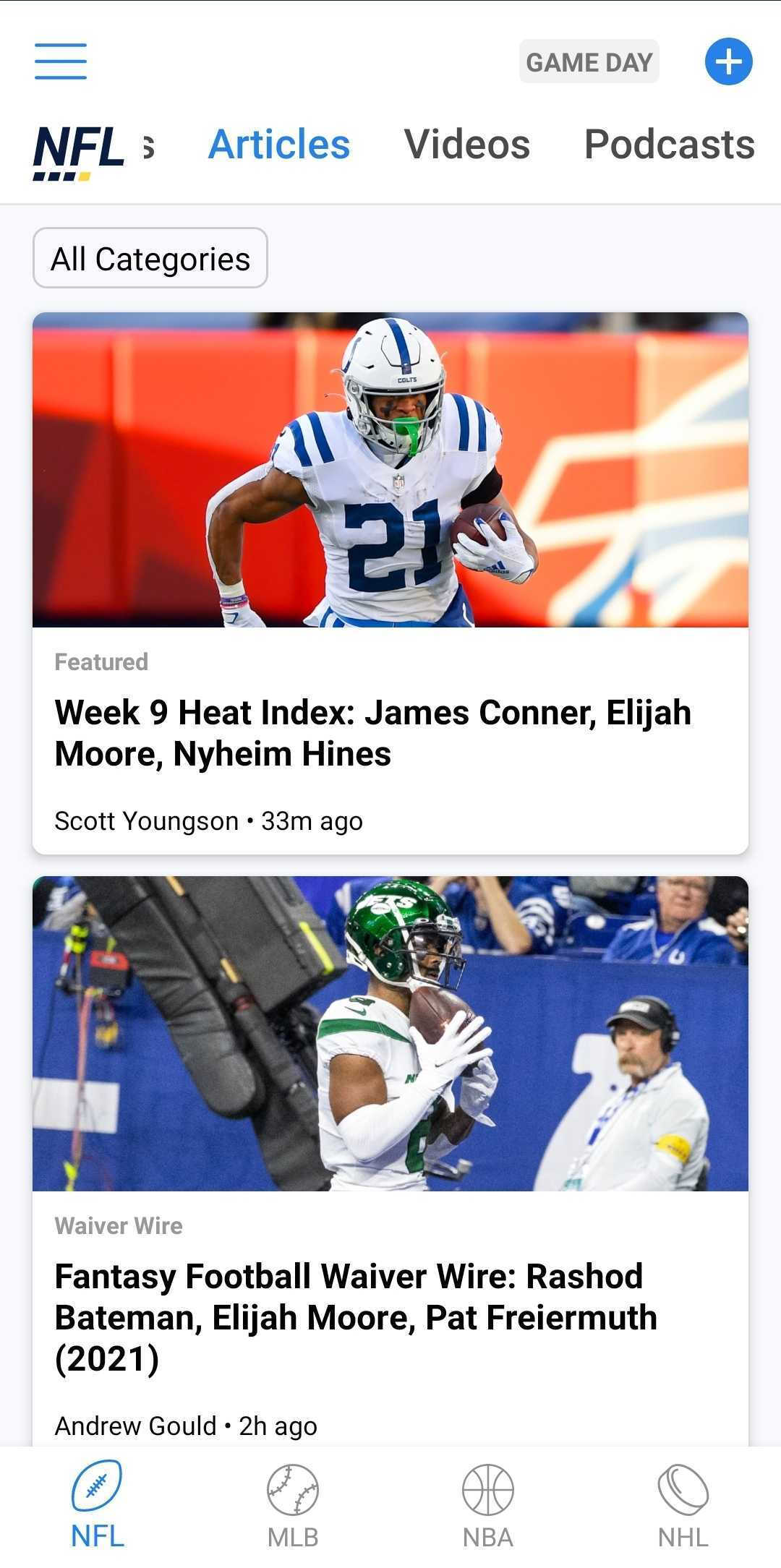Screen dimensions: 781x1568
Task: Go to the NBA section
Action: 488,1505
